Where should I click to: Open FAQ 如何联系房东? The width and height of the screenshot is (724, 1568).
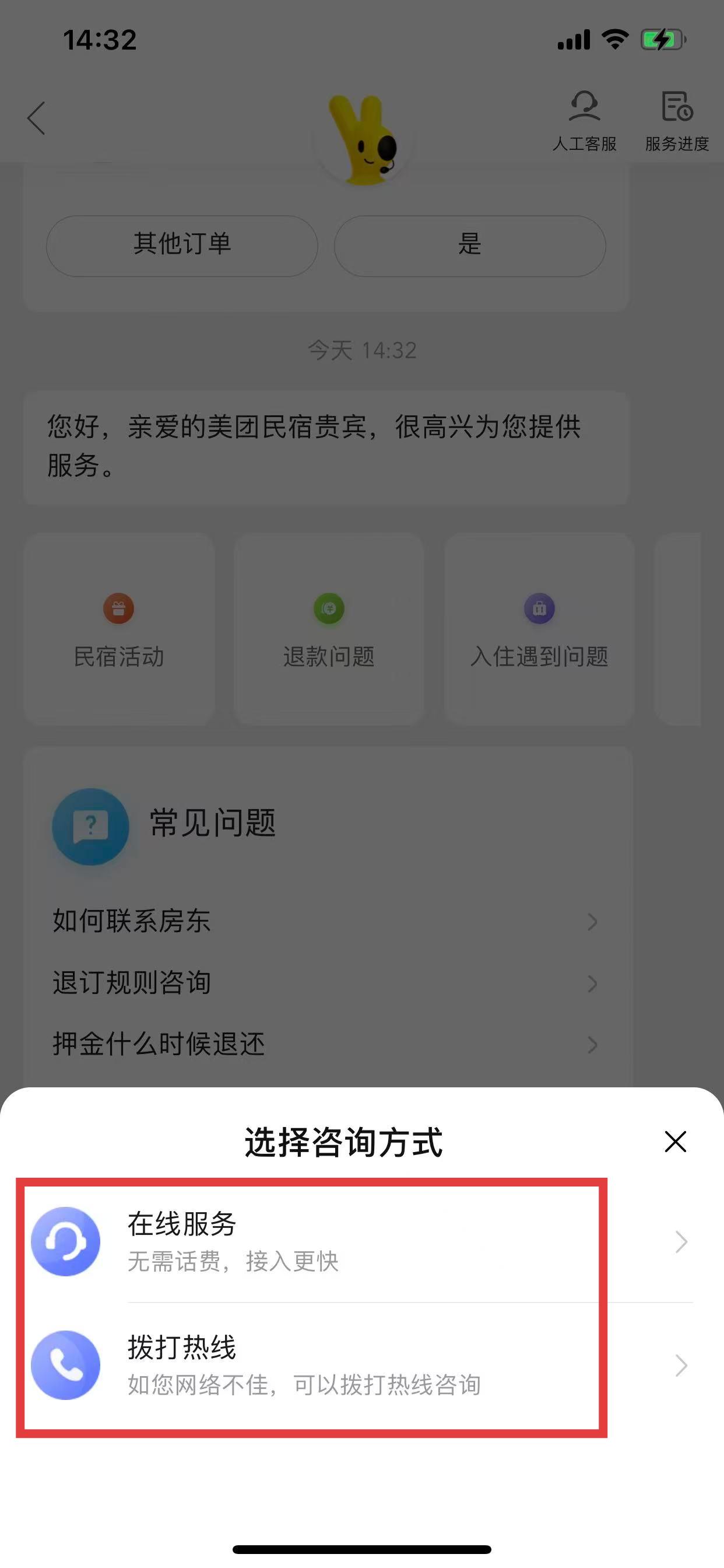pos(325,921)
